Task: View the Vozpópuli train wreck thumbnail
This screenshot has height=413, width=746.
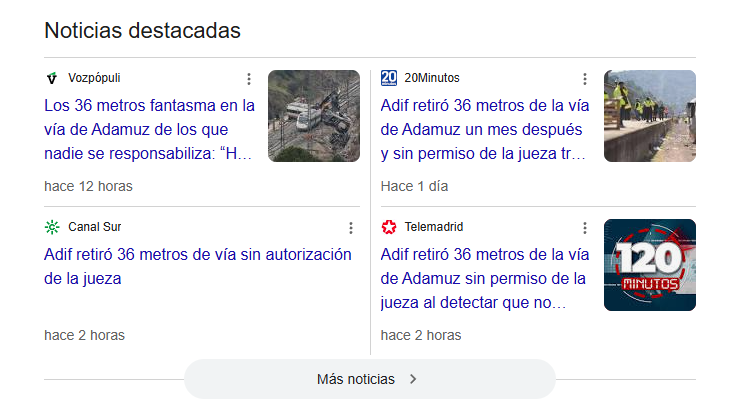Action: click(x=314, y=116)
